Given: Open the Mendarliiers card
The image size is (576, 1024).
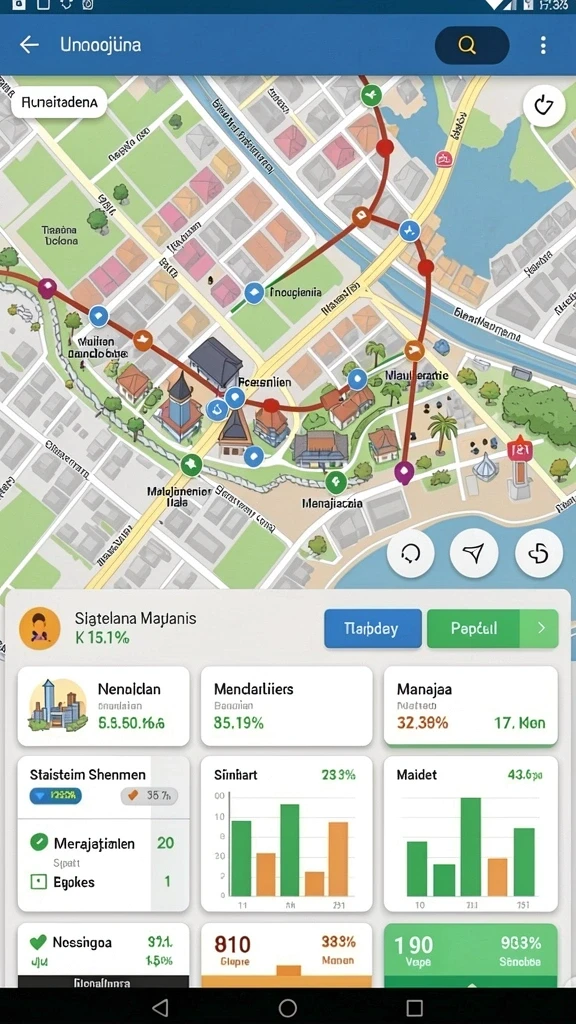Looking at the screenshot, I should click(287, 706).
